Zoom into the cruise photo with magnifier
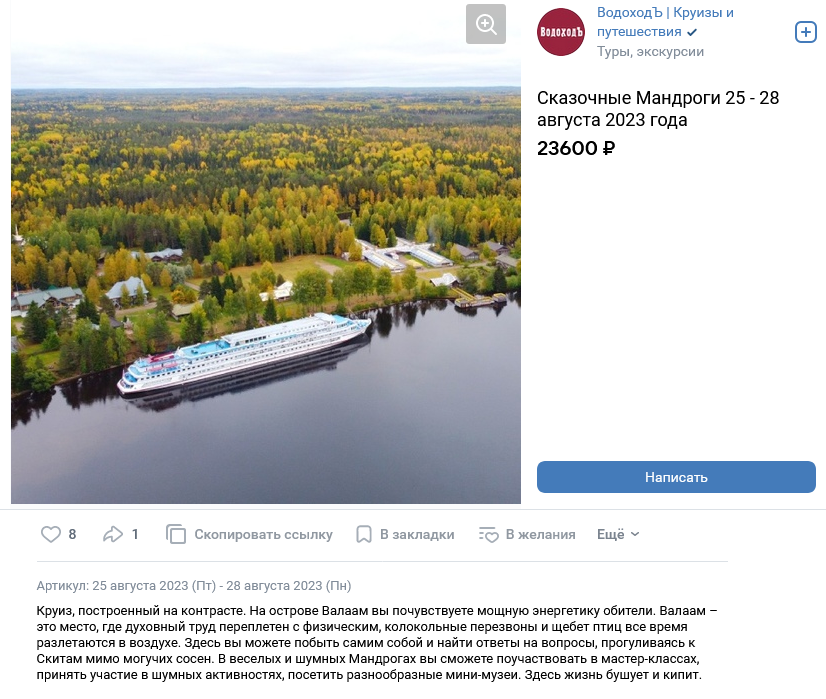826x699 pixels. (486, 25)
